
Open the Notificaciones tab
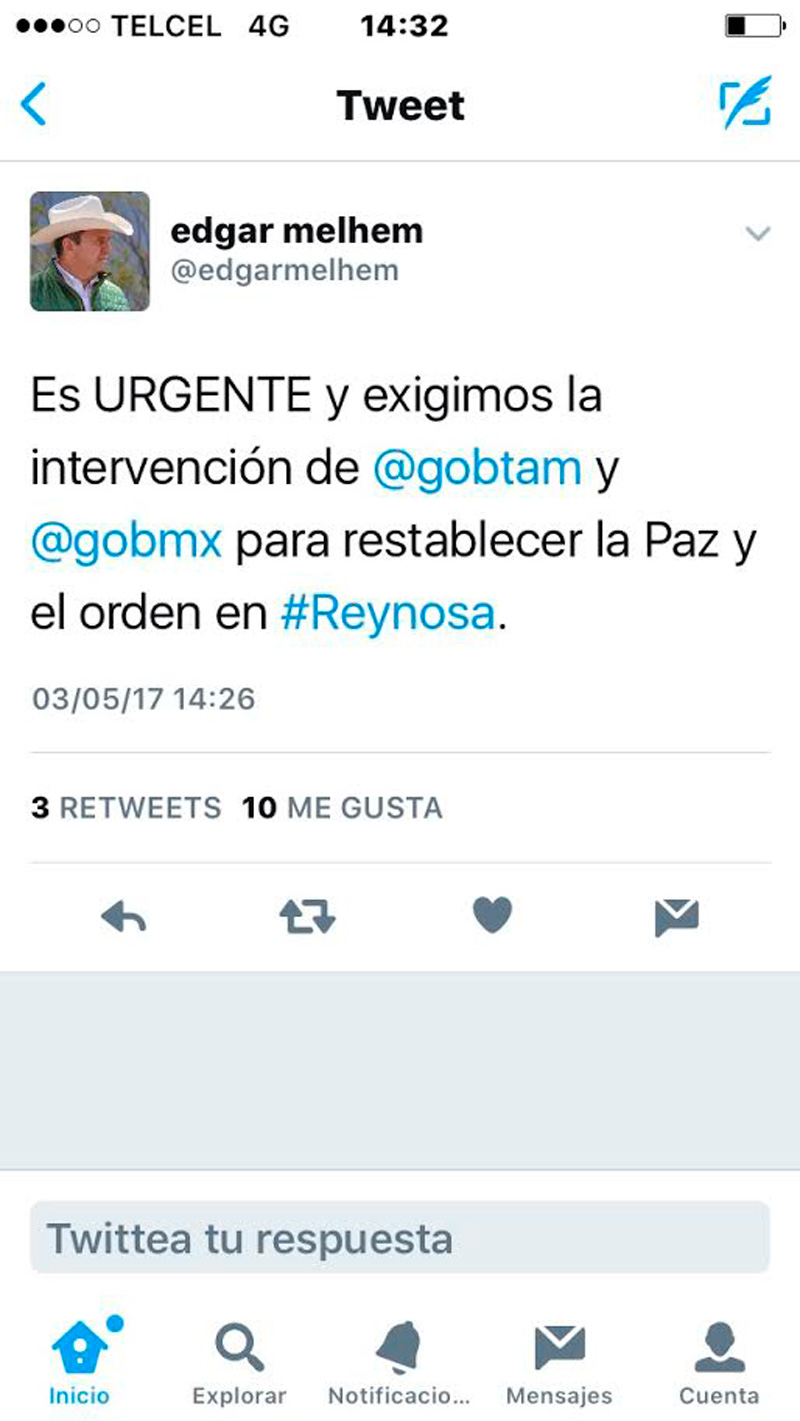click(399, 1362)
